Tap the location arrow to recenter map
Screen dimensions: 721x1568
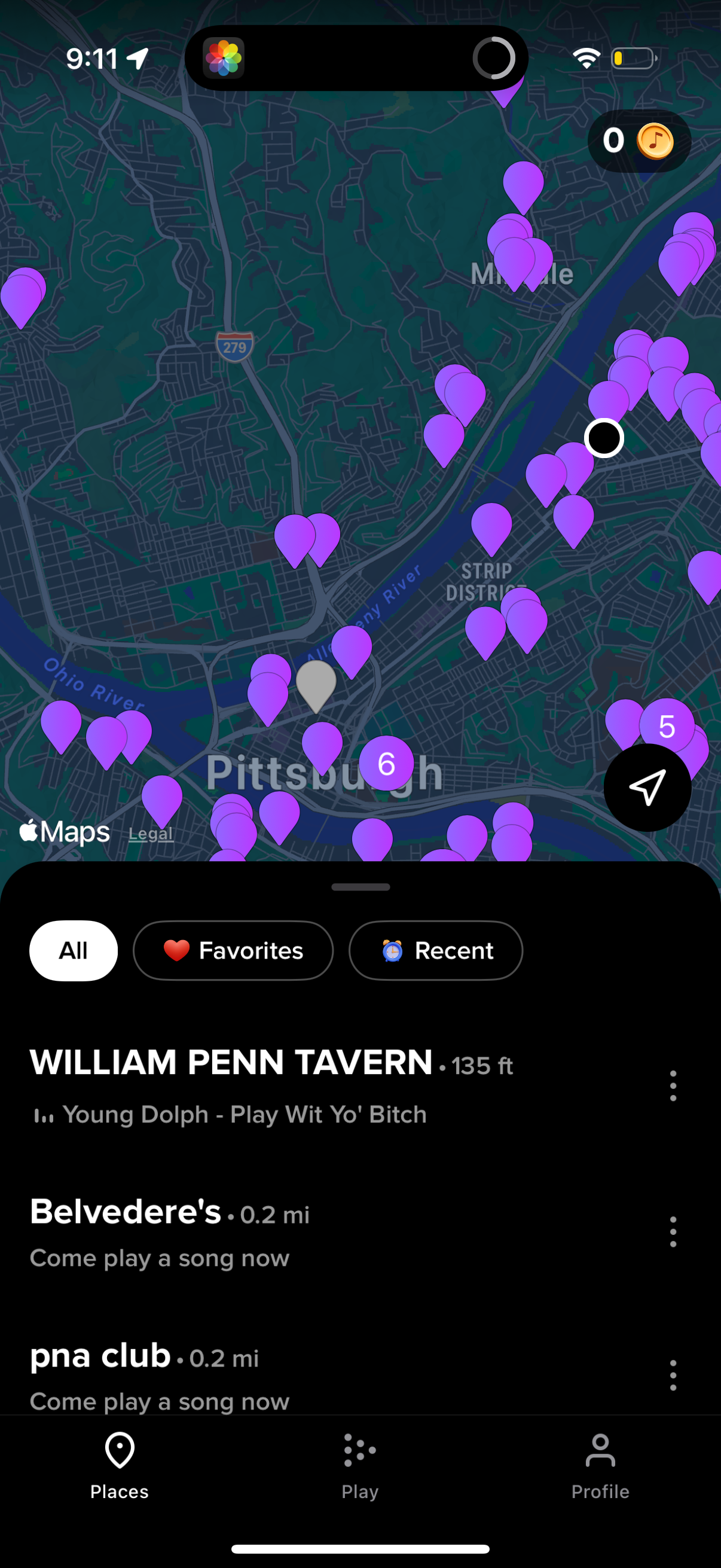coord(648,786)
